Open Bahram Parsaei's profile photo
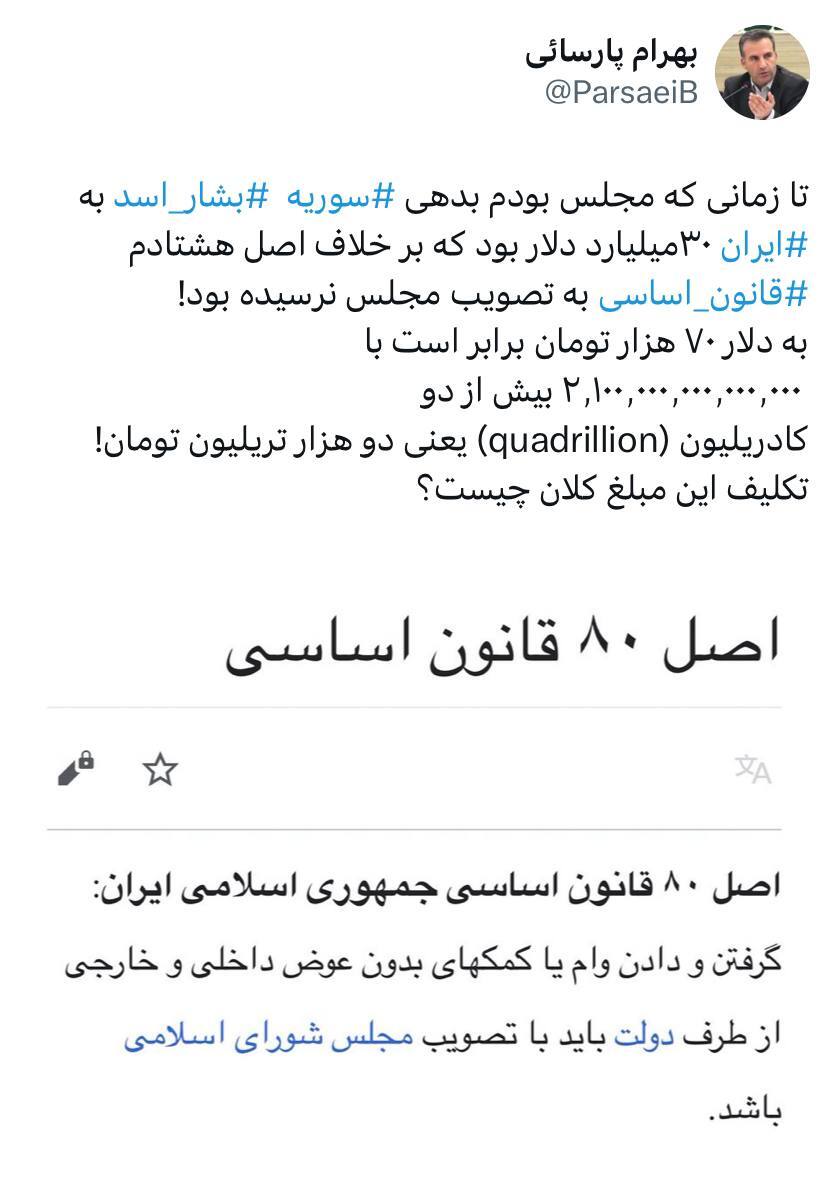This screenshot has width=828, height=1181. [x=764, y=74]
